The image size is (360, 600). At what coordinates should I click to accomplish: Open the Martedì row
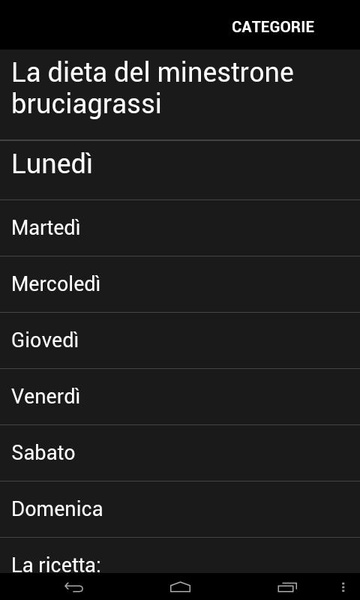(180, 228)
